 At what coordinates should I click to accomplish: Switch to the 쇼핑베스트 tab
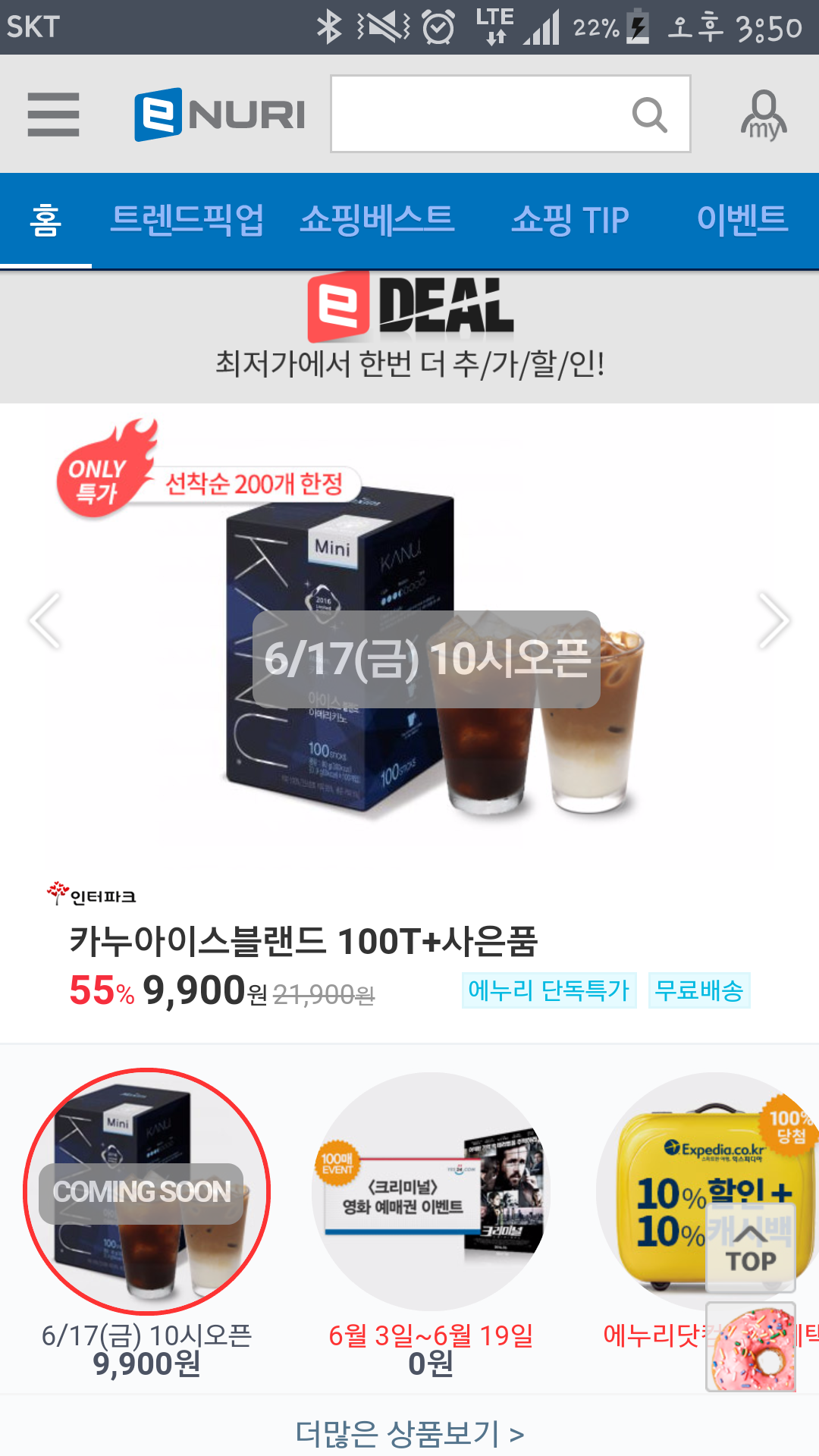pos(377,221)
